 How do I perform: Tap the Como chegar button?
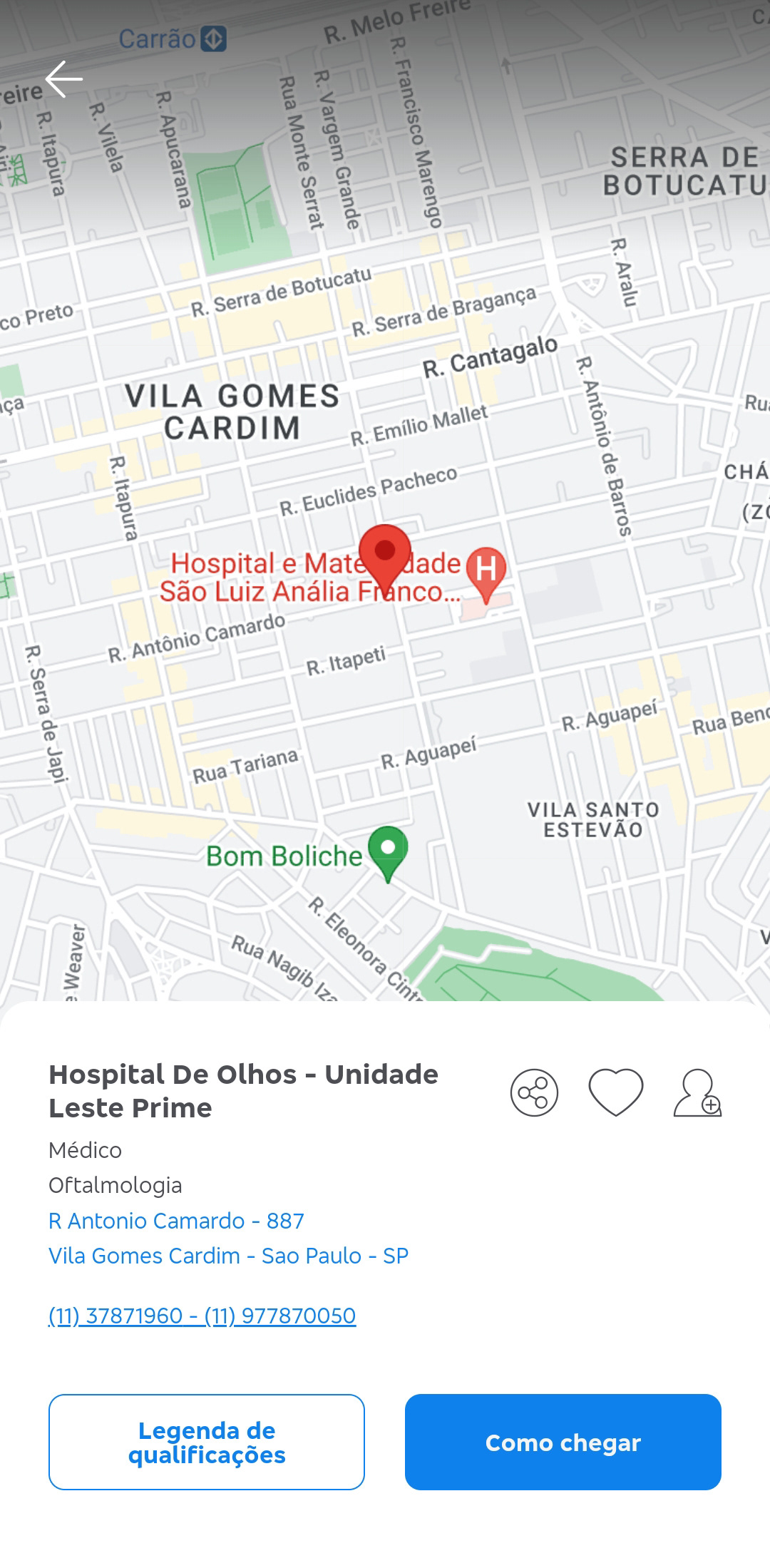coord(563,1442)
